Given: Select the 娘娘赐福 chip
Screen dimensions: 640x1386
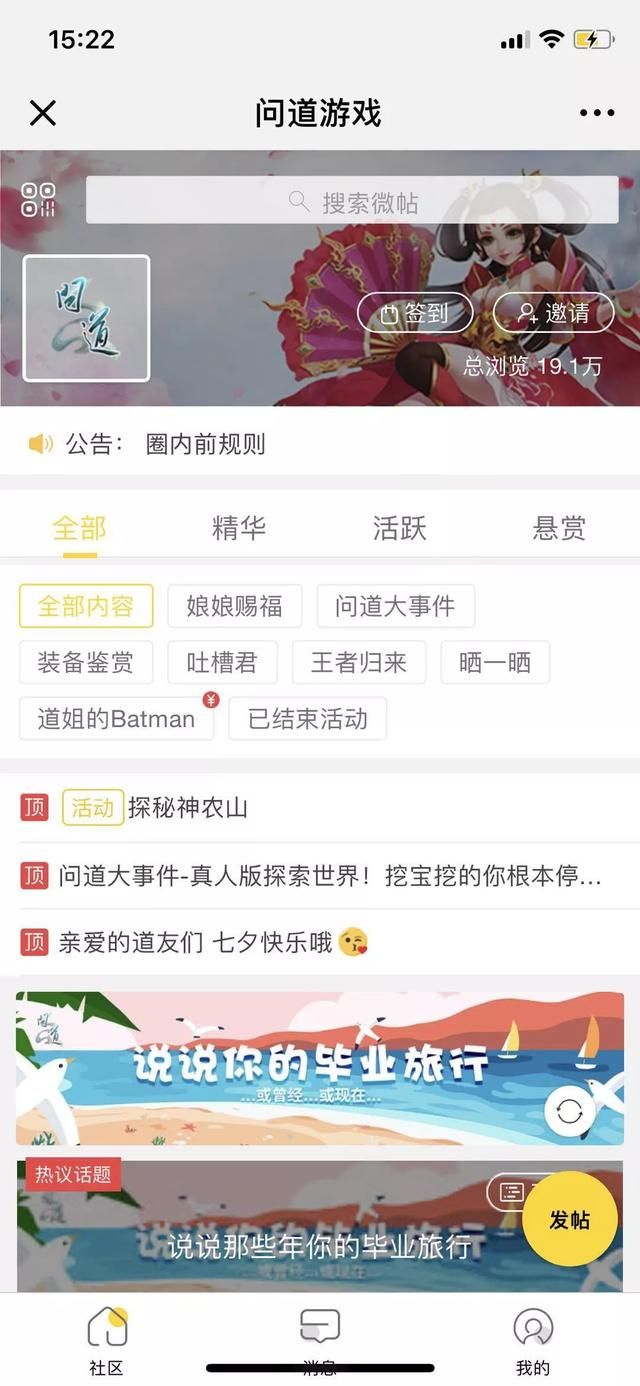Looking at the screenshot, I should click(x=235, y=606).
